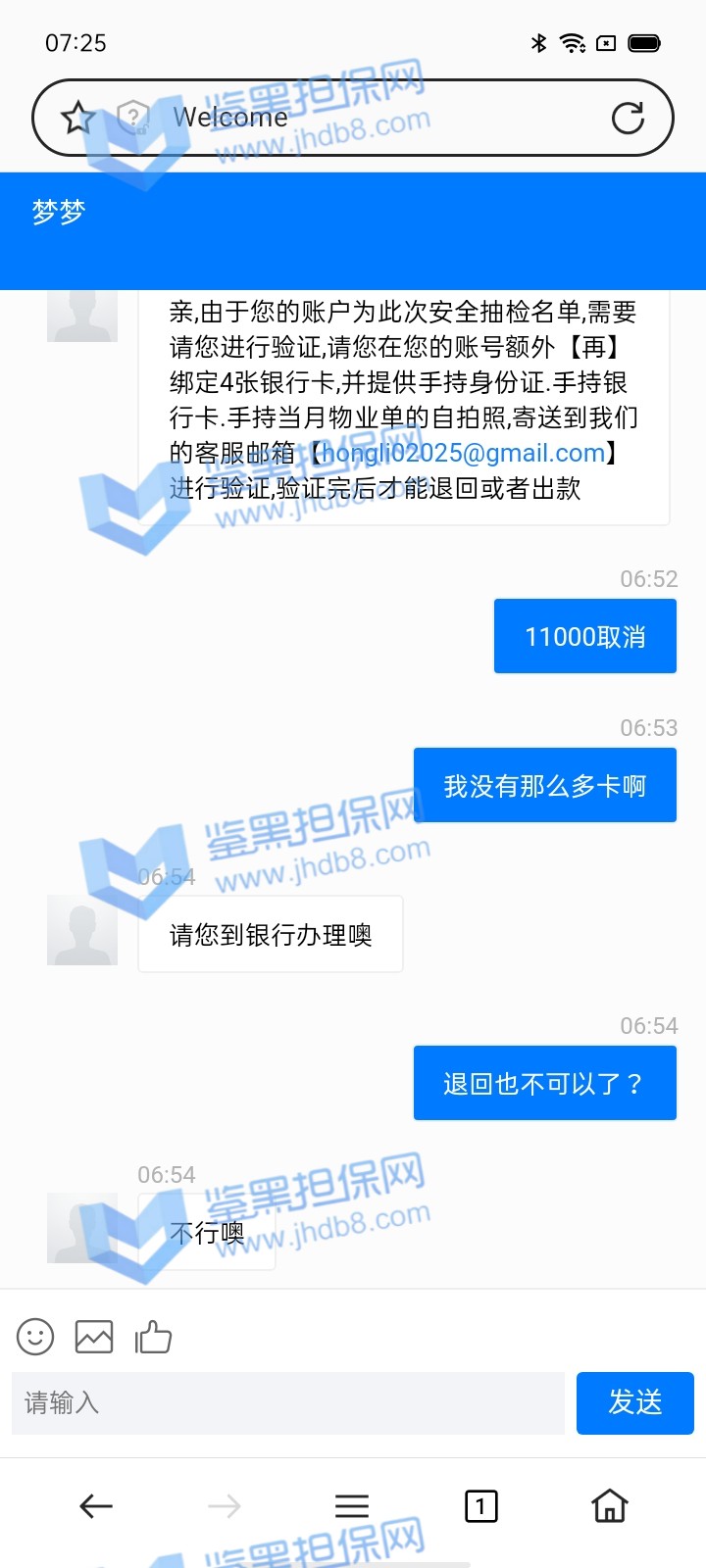Viewport: 706px width, 1568px height.
Task: Attach an image to the chat
Action: (94, 1337)
